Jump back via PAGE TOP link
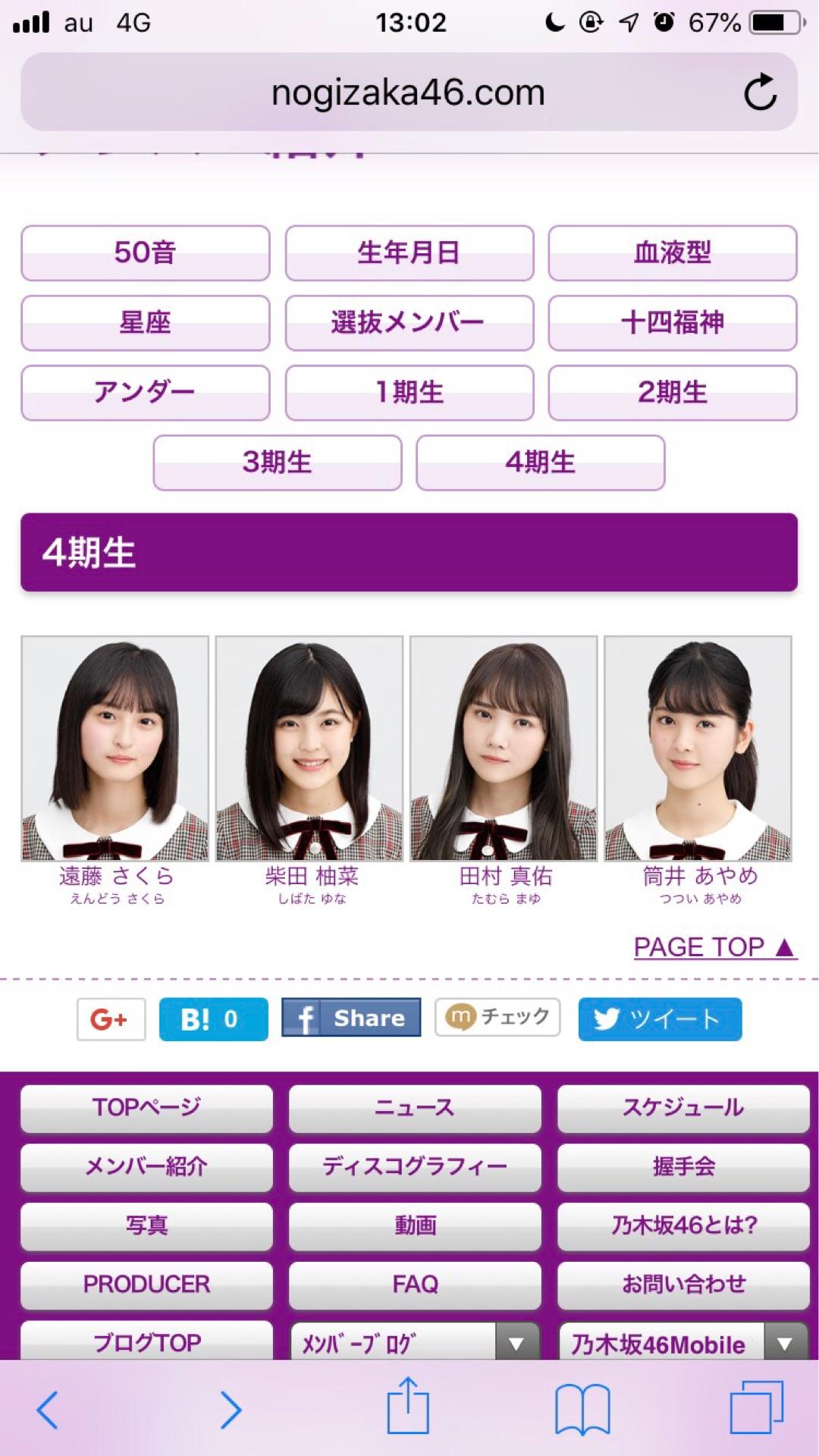This screenshot has width=819, height=1456. [714, 947]
